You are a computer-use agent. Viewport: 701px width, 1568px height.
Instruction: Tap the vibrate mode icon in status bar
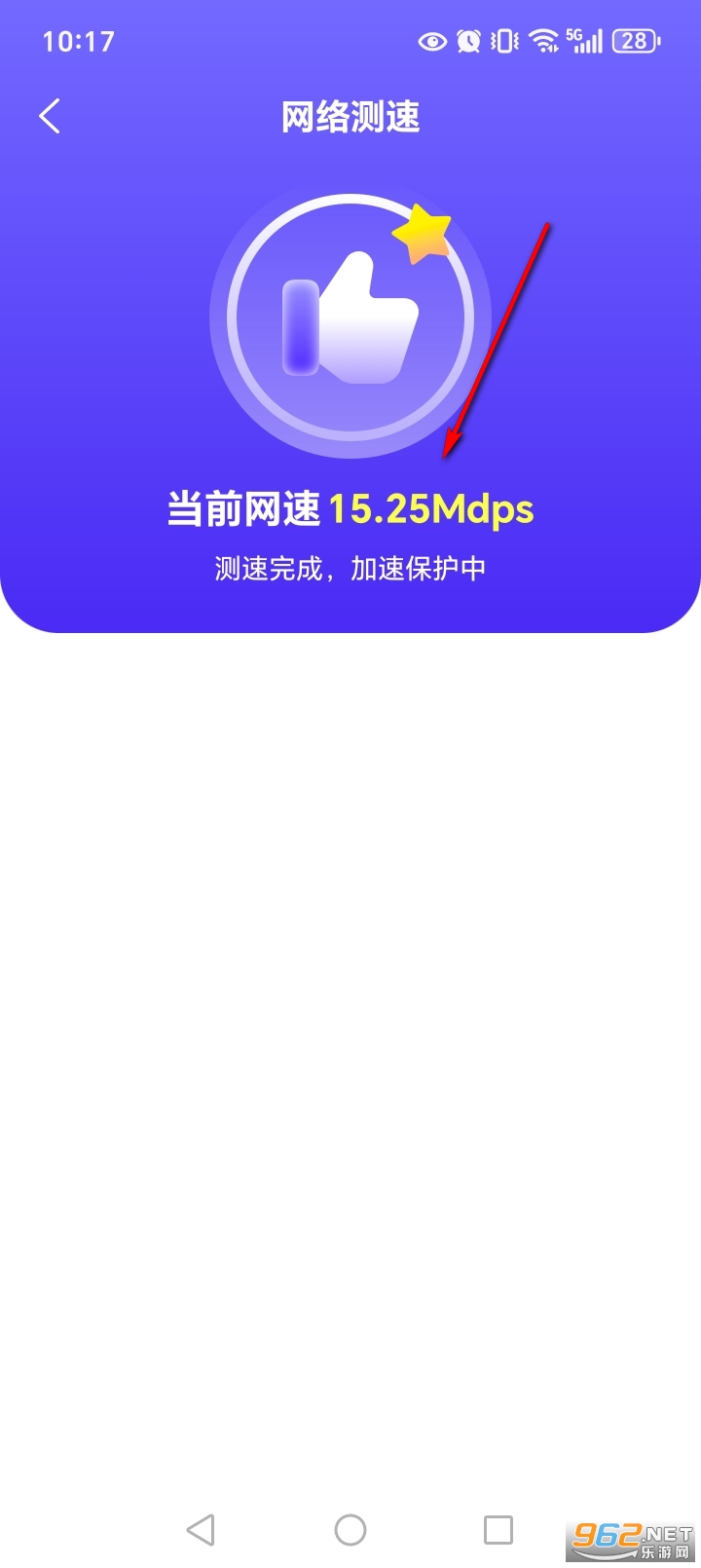[x=502, y=42]
